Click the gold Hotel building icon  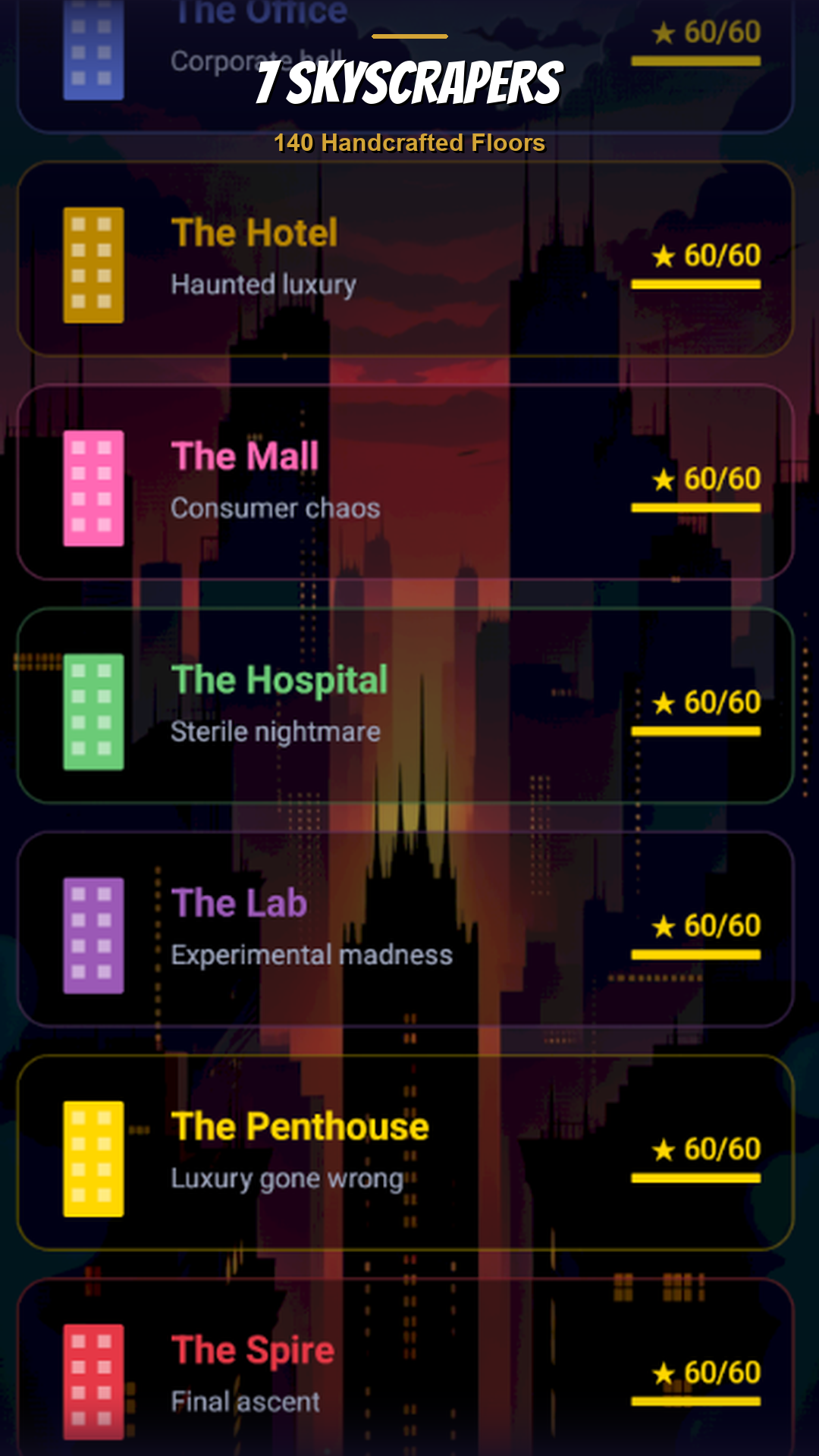pyautogui.click(x=93, y=264)
